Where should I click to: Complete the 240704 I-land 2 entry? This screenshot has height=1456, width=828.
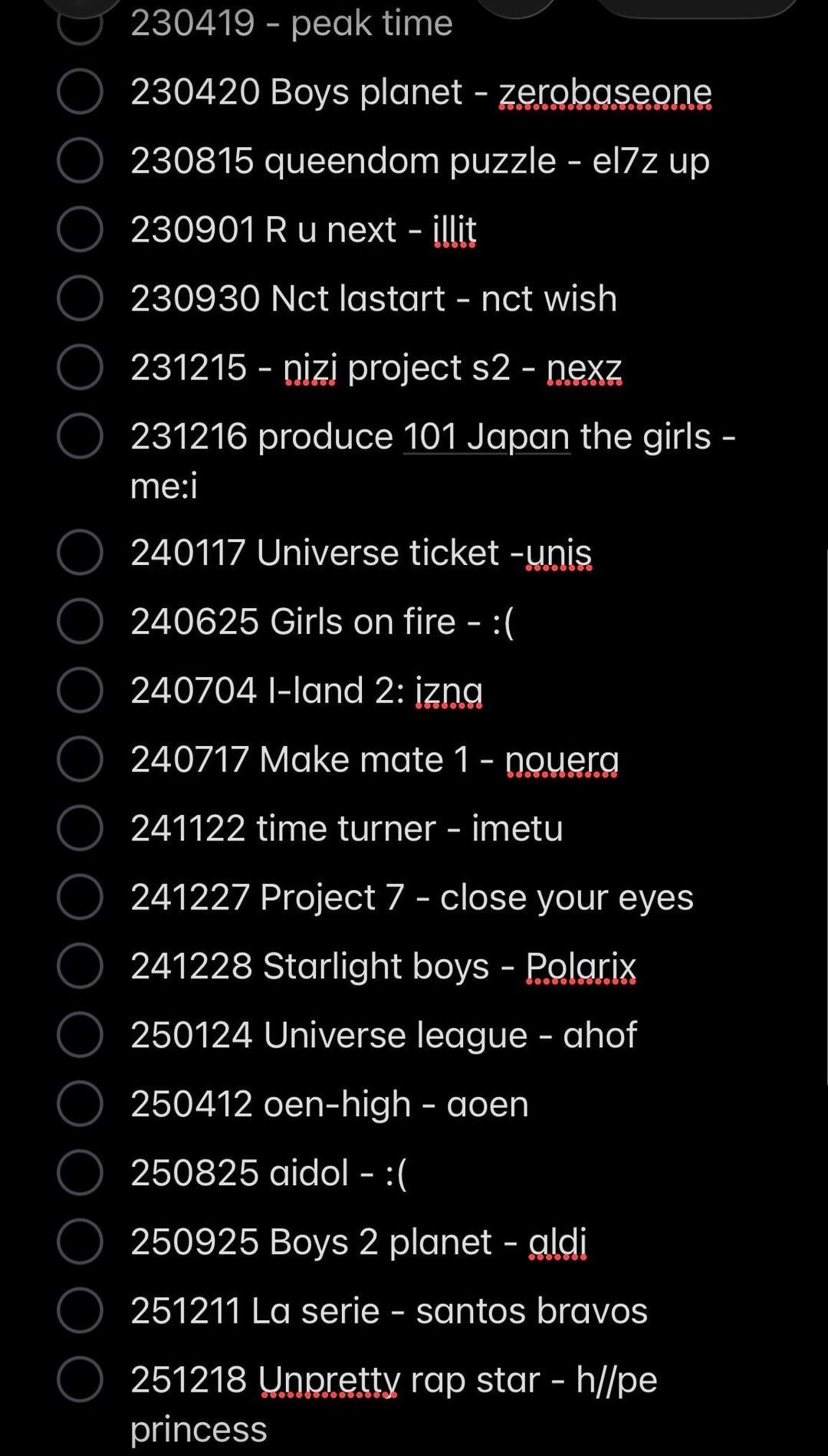coord(80,690)
